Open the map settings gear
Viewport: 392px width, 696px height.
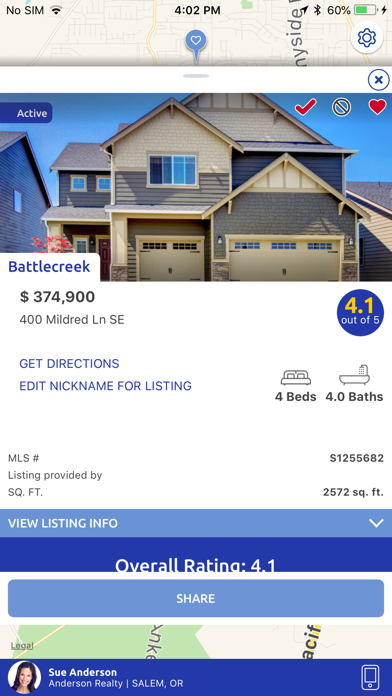pyautogui.click(x=367, y=37)
